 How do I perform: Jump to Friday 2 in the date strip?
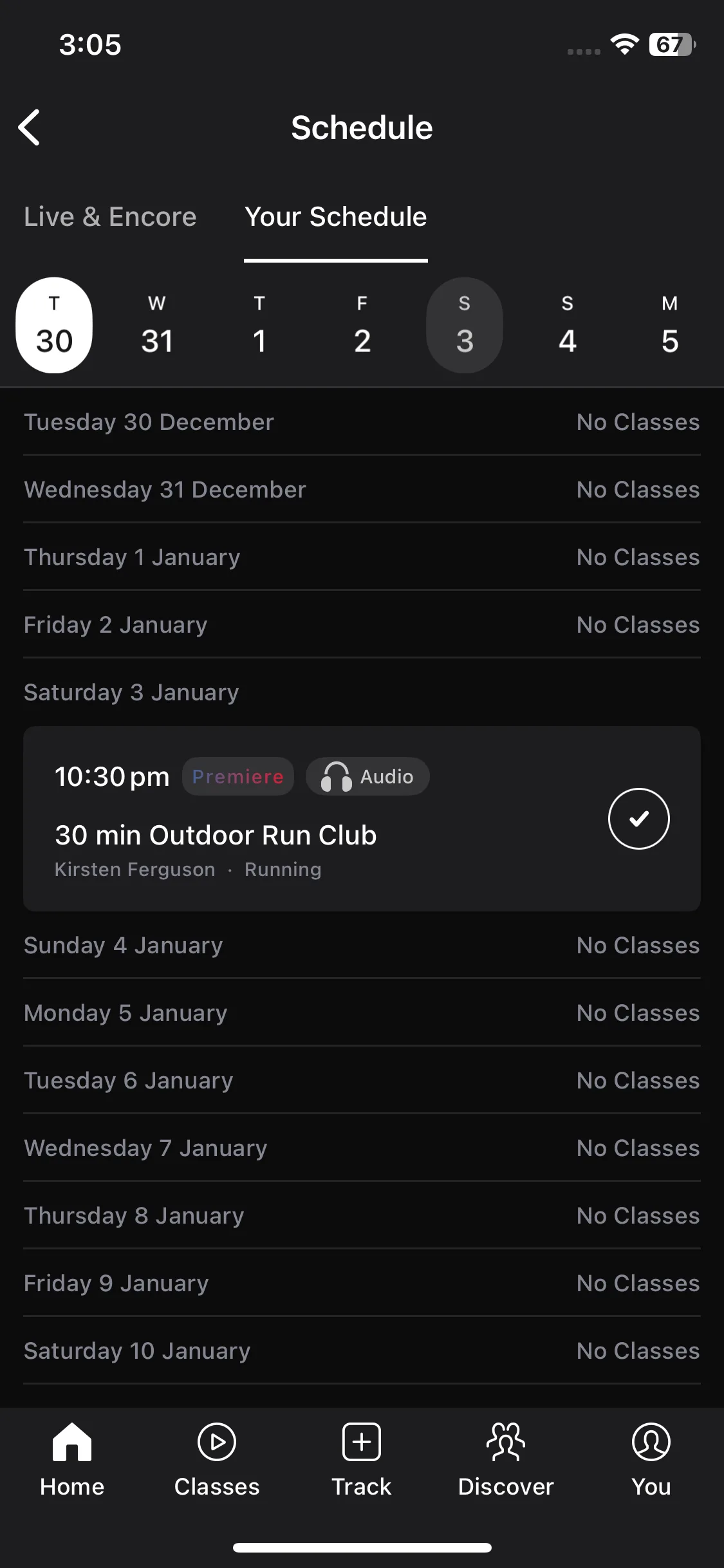(362, 325)
